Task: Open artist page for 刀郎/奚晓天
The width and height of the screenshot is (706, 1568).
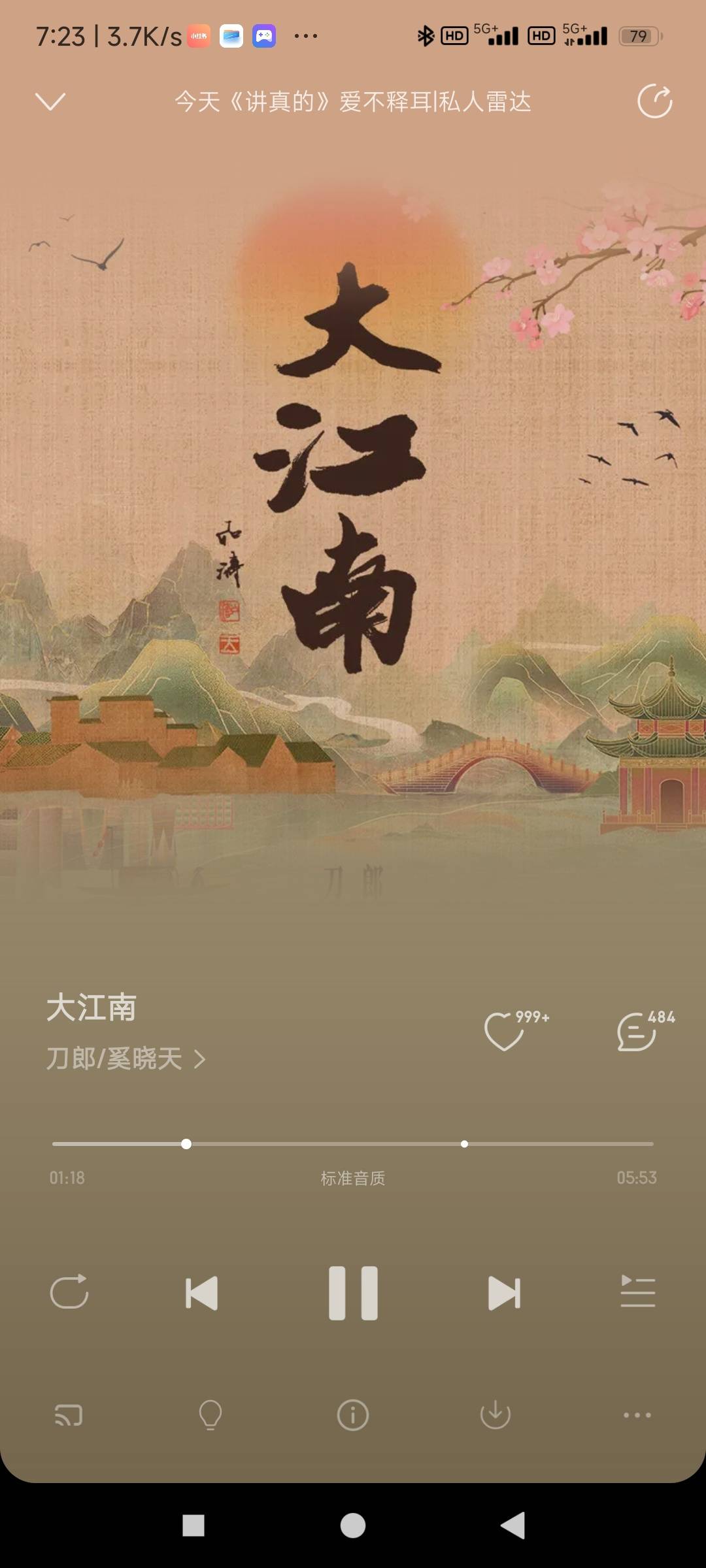Action: coord(126,1058)
